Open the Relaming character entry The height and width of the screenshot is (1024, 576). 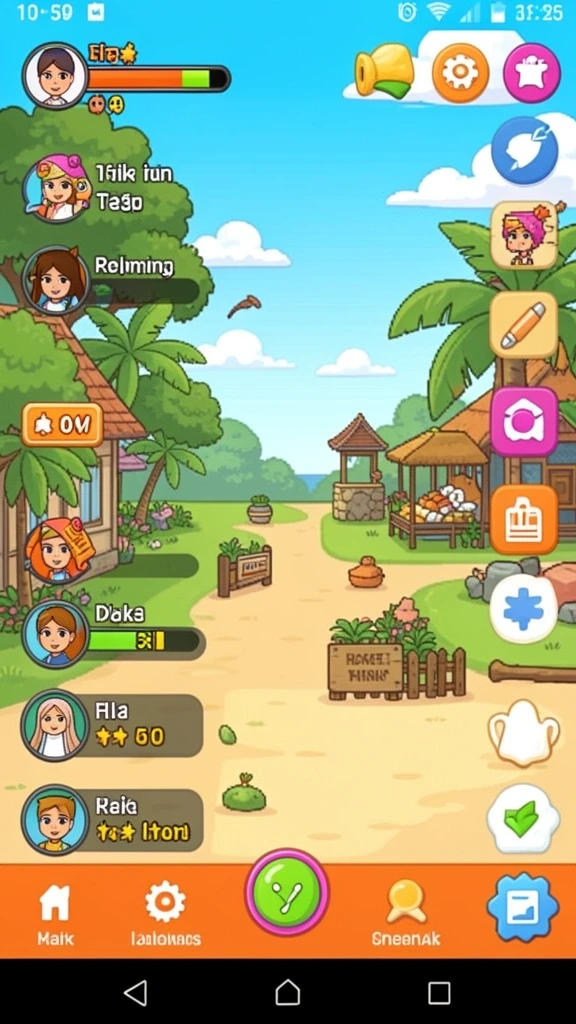(111, 281)
